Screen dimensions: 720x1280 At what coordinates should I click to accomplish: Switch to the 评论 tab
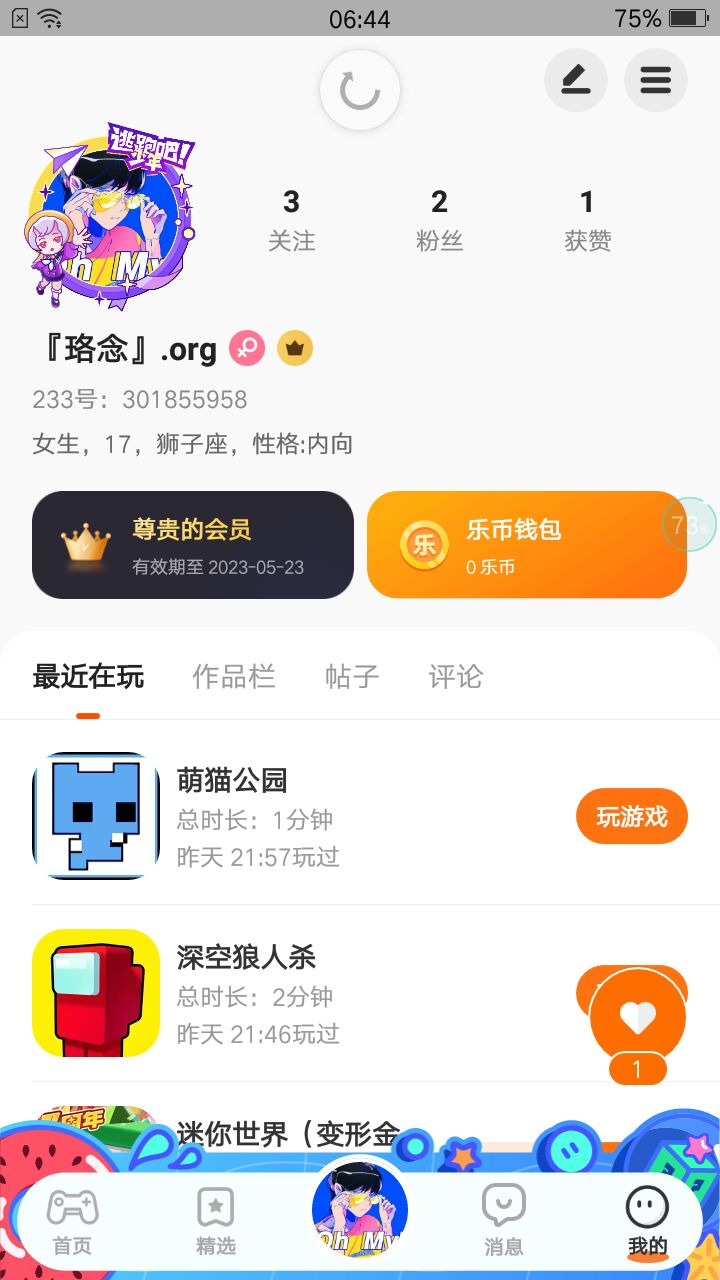tap(456, 677)
